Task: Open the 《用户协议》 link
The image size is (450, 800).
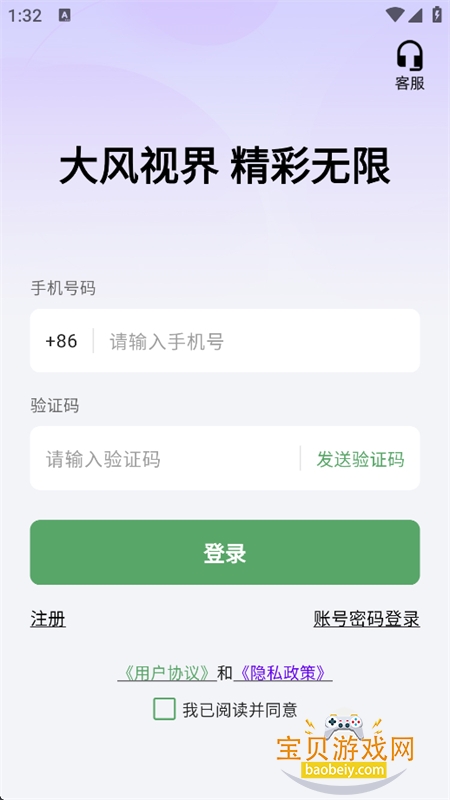Action: pyautogui.click(x=167, y=673)
